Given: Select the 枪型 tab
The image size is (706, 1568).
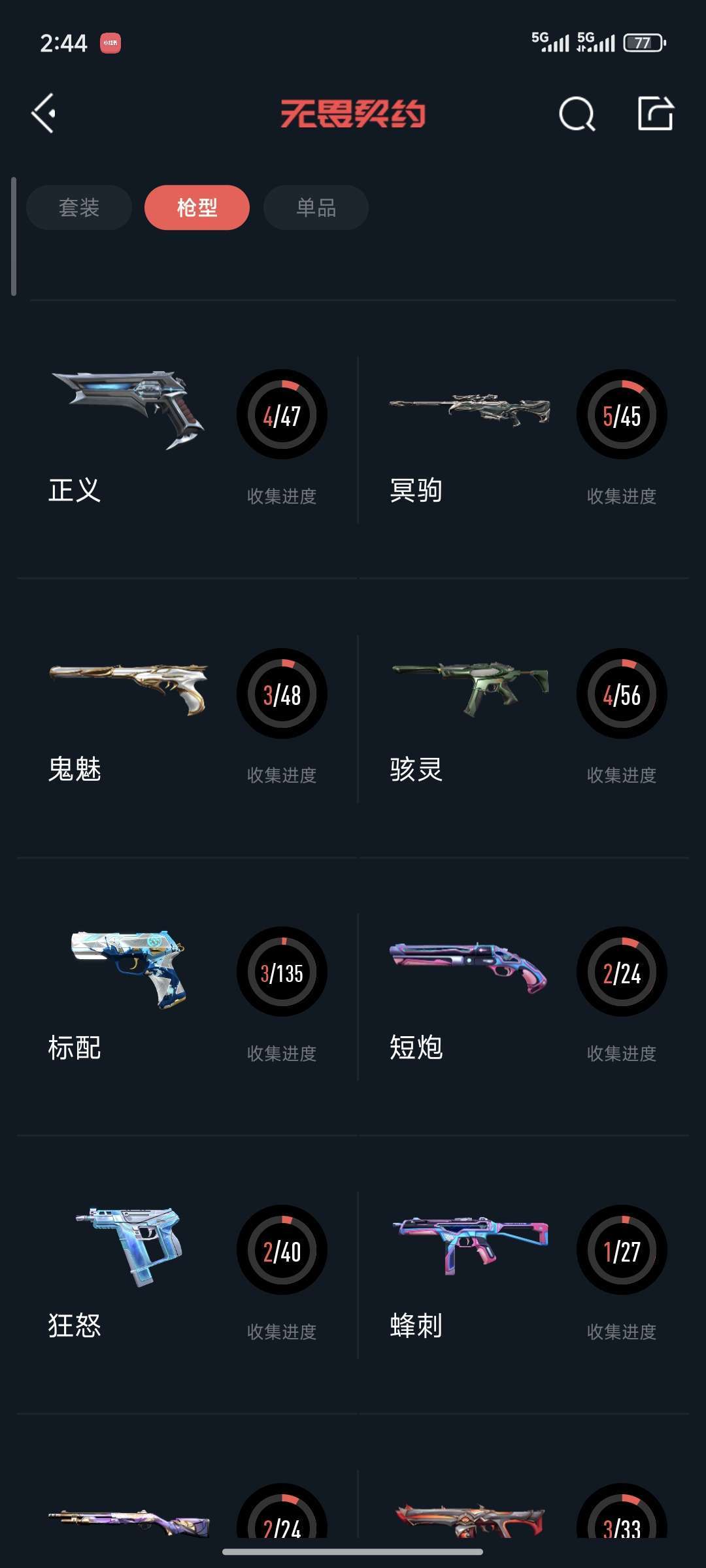Looking at the screenshot, I should coord(197,208).
